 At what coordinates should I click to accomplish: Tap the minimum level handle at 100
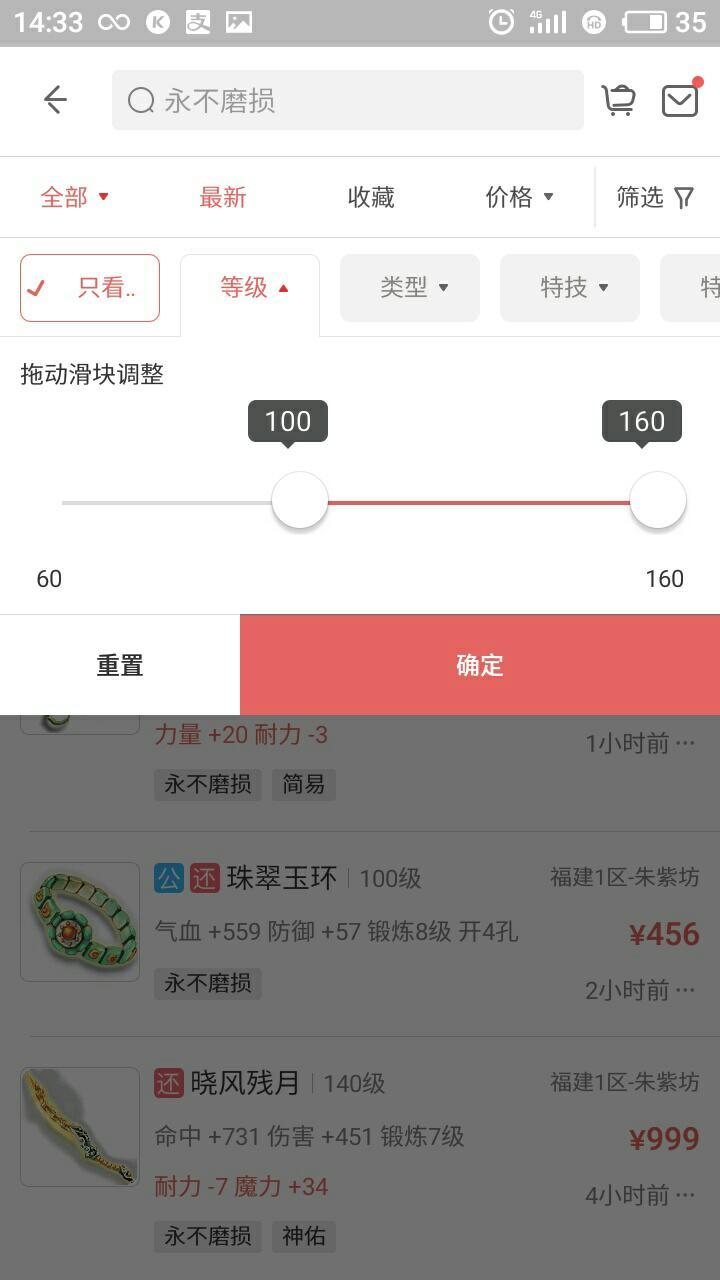click(x=300, y=500)
